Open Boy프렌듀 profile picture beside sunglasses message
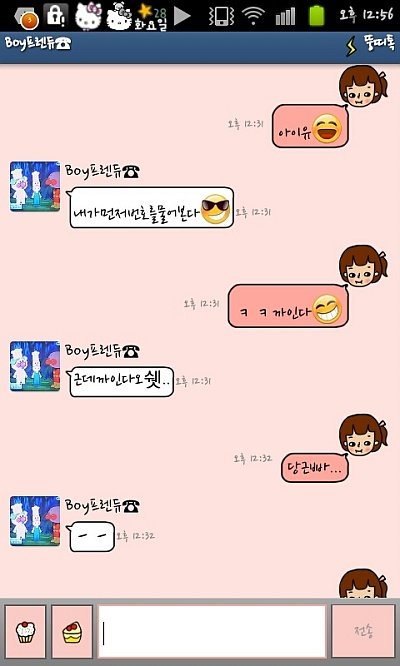Image resolution: width=400 pixels, height=666 pixels. (35, 186)
